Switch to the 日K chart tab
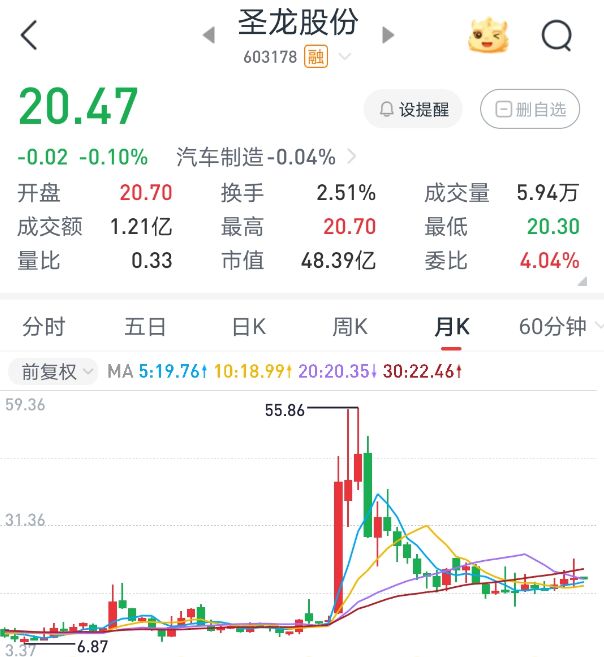This screenshot has width=604, height=657. 248,326
